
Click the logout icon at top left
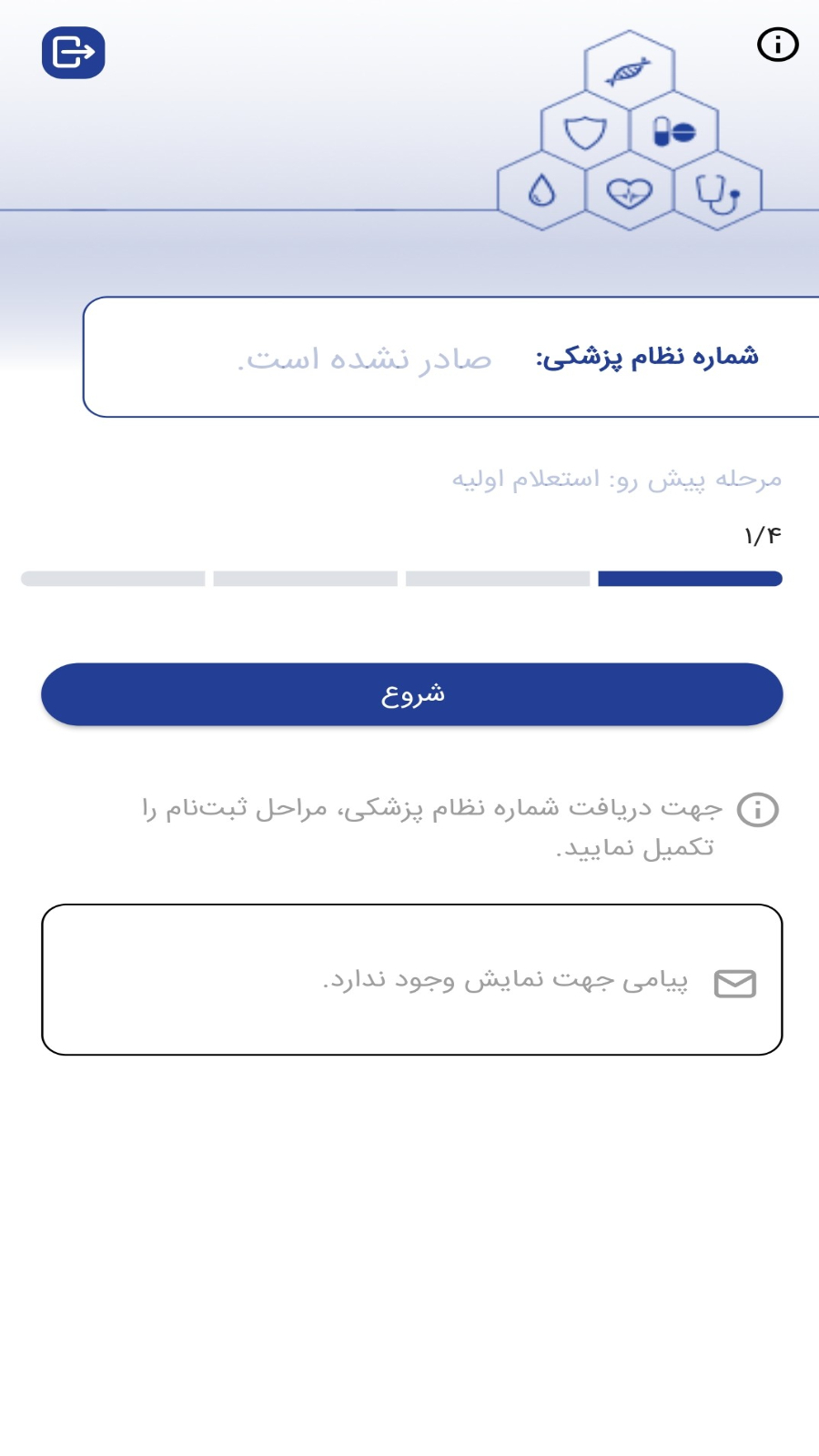74,53
